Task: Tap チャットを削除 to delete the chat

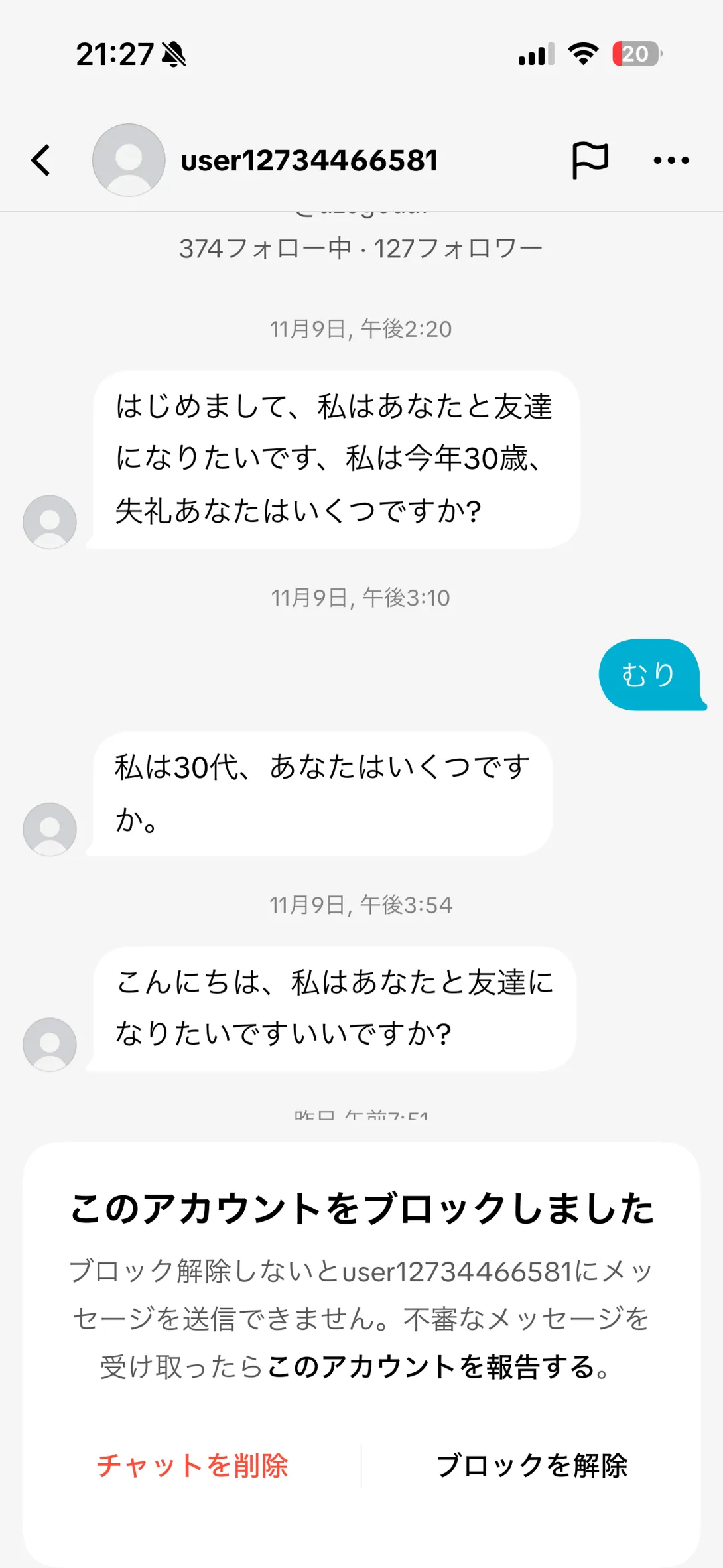Action: pos(192,1465)
